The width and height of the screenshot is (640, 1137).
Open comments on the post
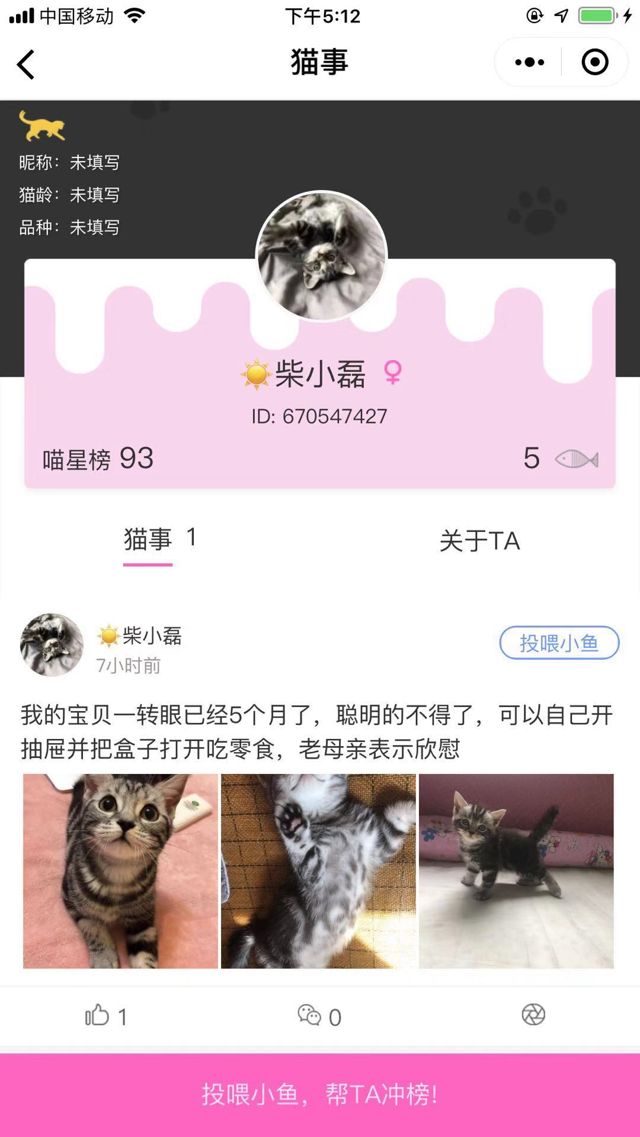319,1016
